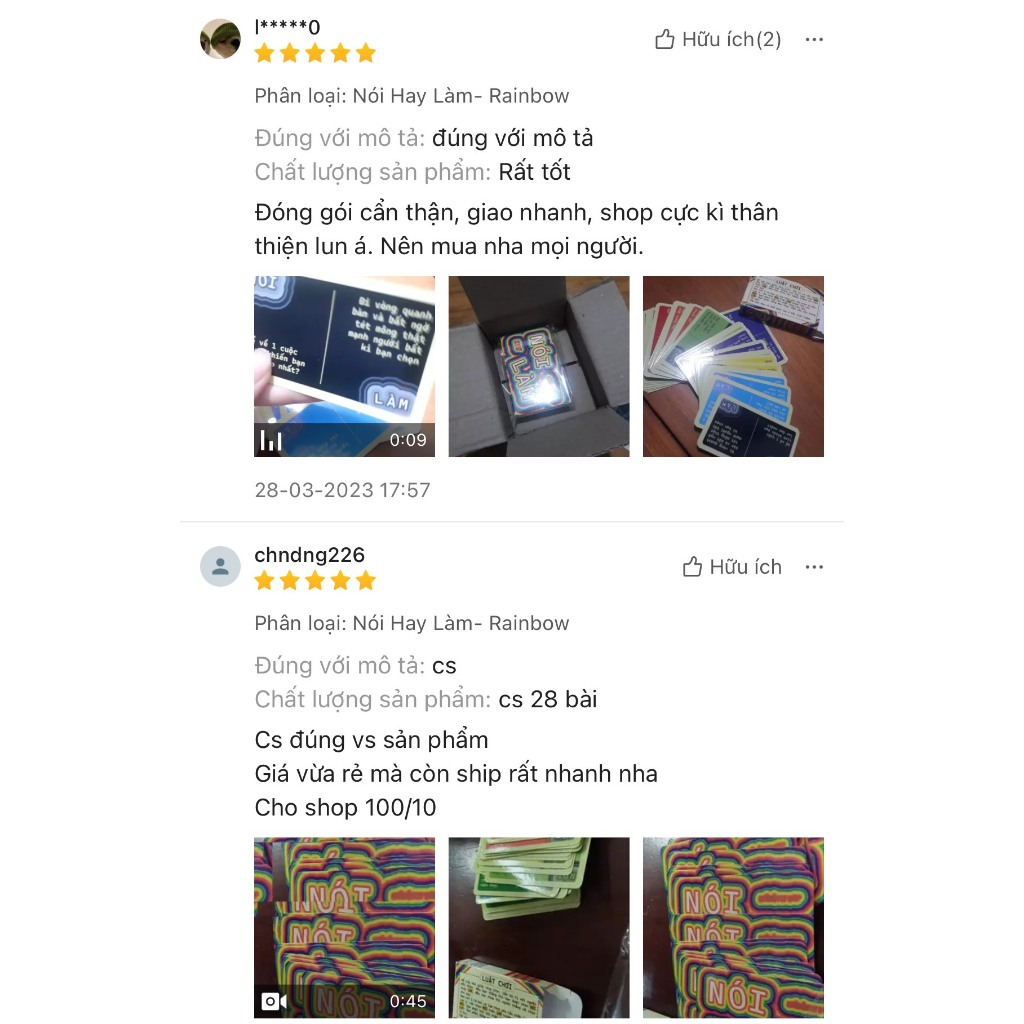The width and height of the screenshot is (1024, 1024).
Task: Open overflow menu on chndng226's review
Action: [x=814, y=566]
